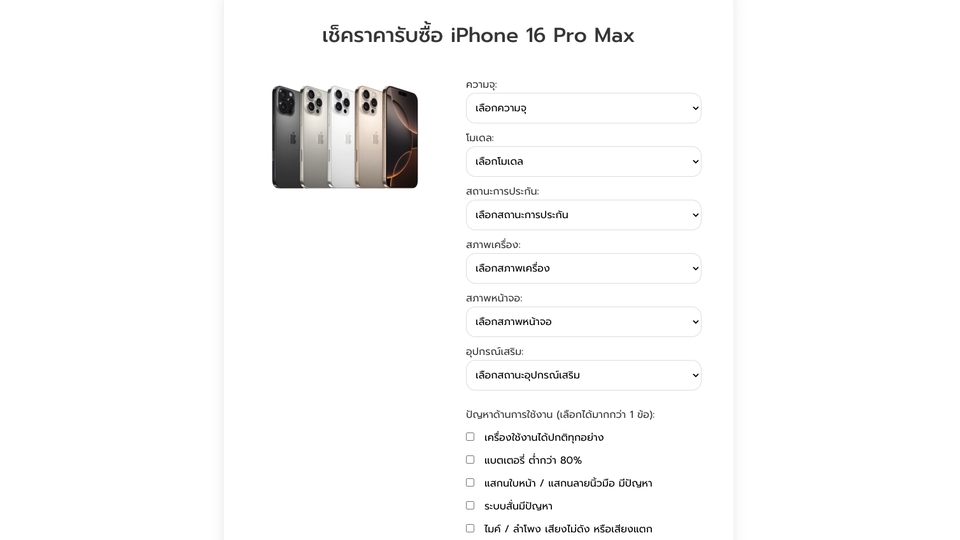The width and height of the screenshot is (960, 540).
Task: Tick the ไมค์ / ลำโพง problem checkbox
Action: pyautogui.click(x=470, y=528)
